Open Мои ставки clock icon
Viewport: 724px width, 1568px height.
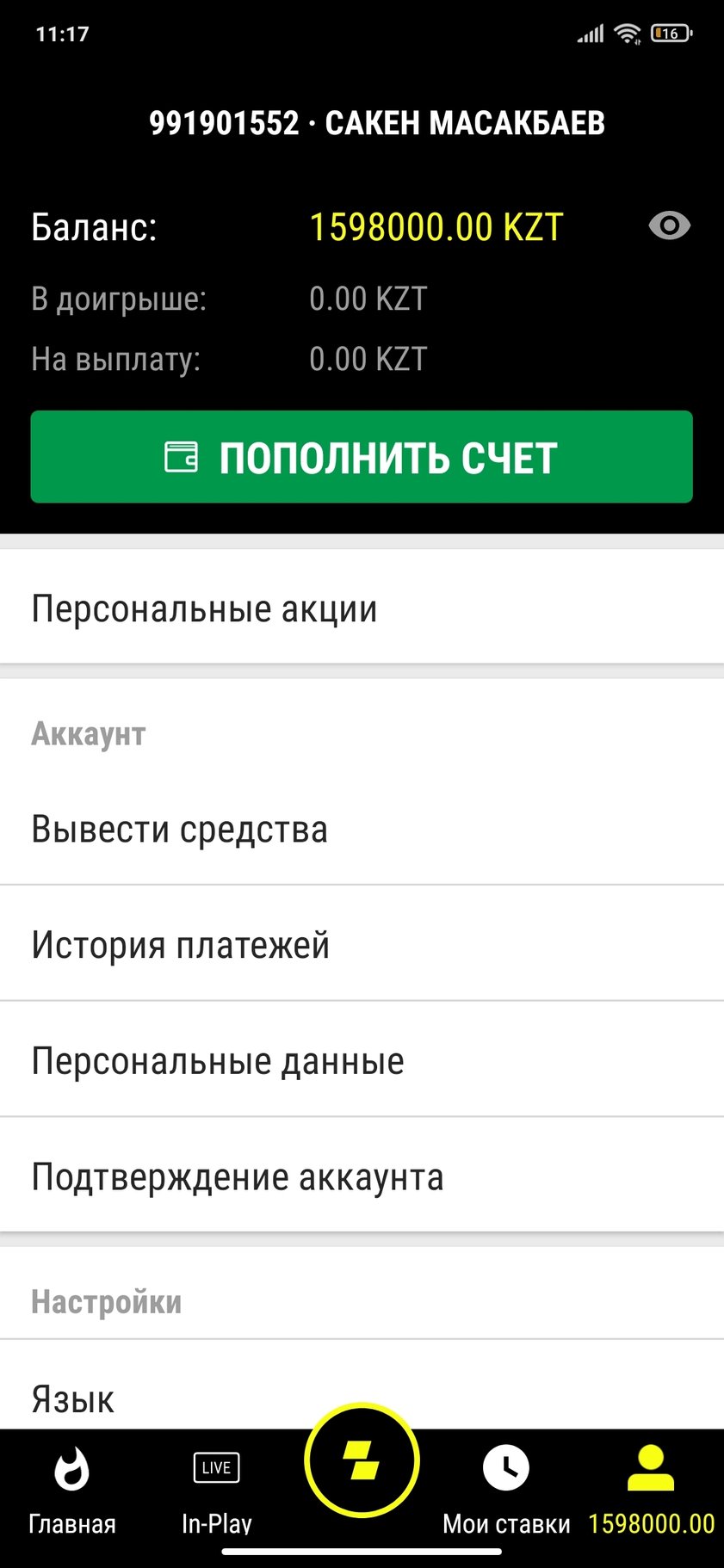(506, 1466)
